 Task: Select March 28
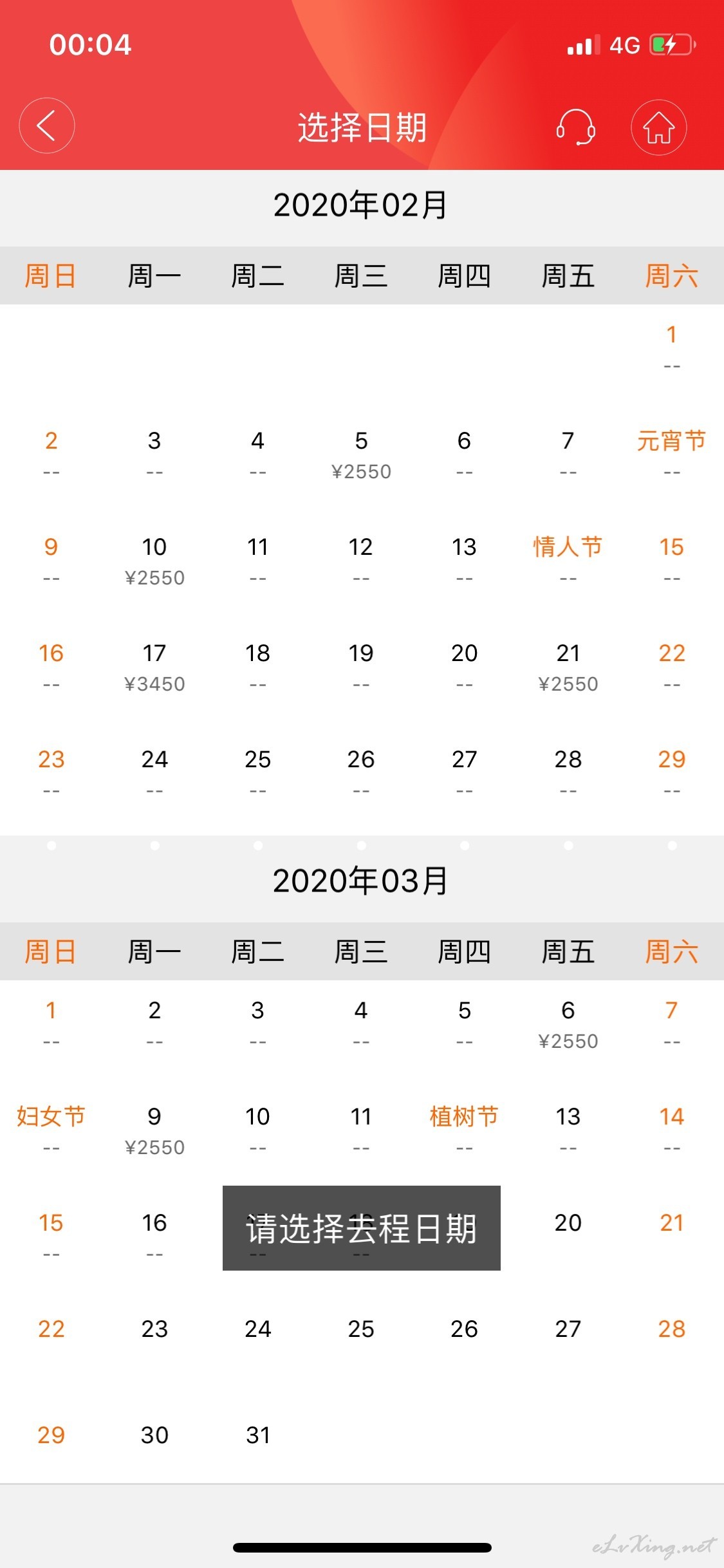[672, 1329]
